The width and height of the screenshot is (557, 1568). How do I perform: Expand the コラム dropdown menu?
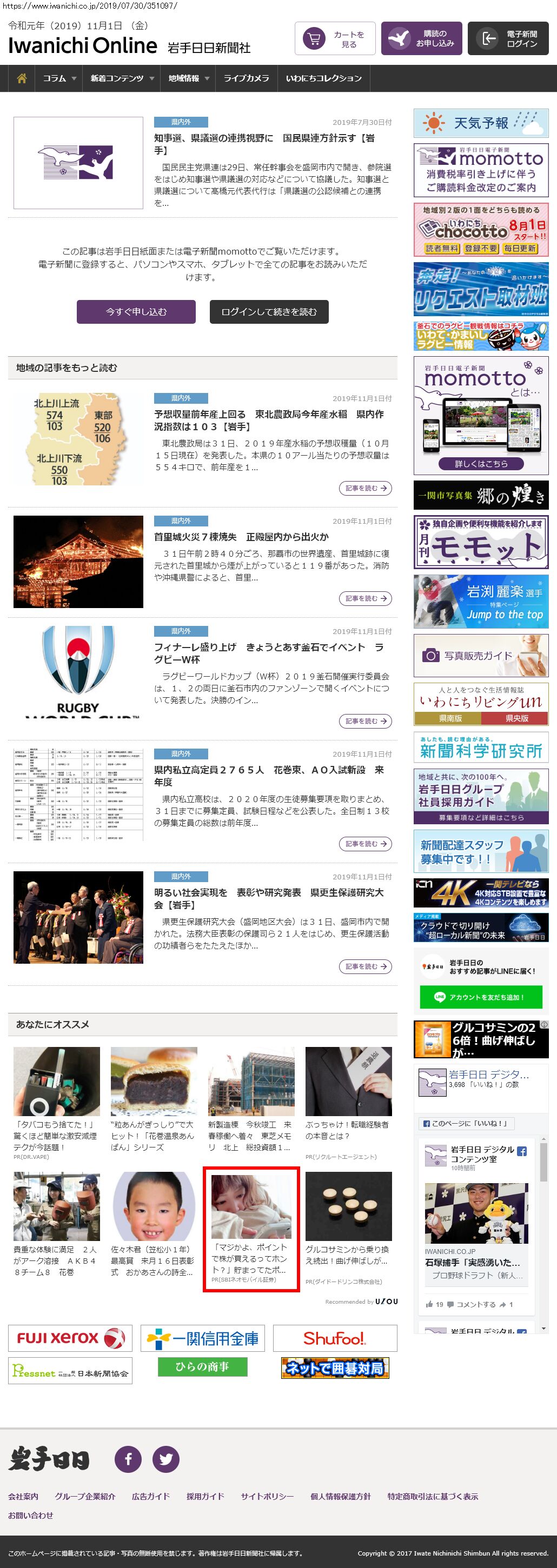[59, 78]
